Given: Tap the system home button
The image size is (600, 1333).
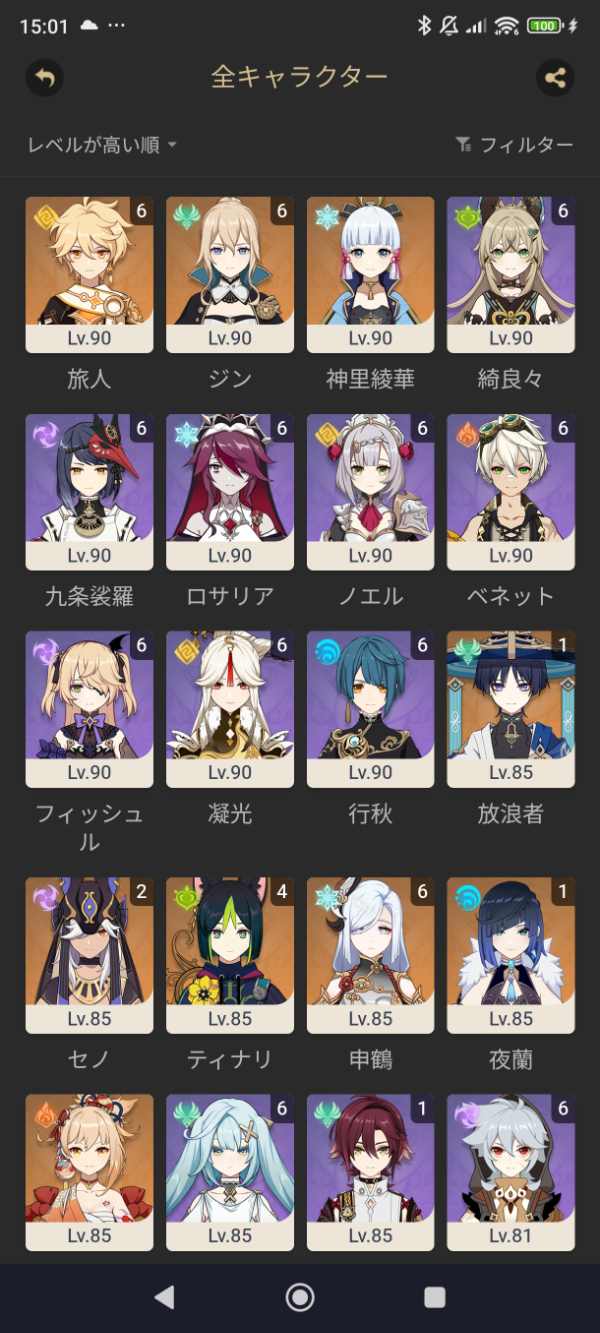Looking at the screenshot, I should pos(300,1297).
